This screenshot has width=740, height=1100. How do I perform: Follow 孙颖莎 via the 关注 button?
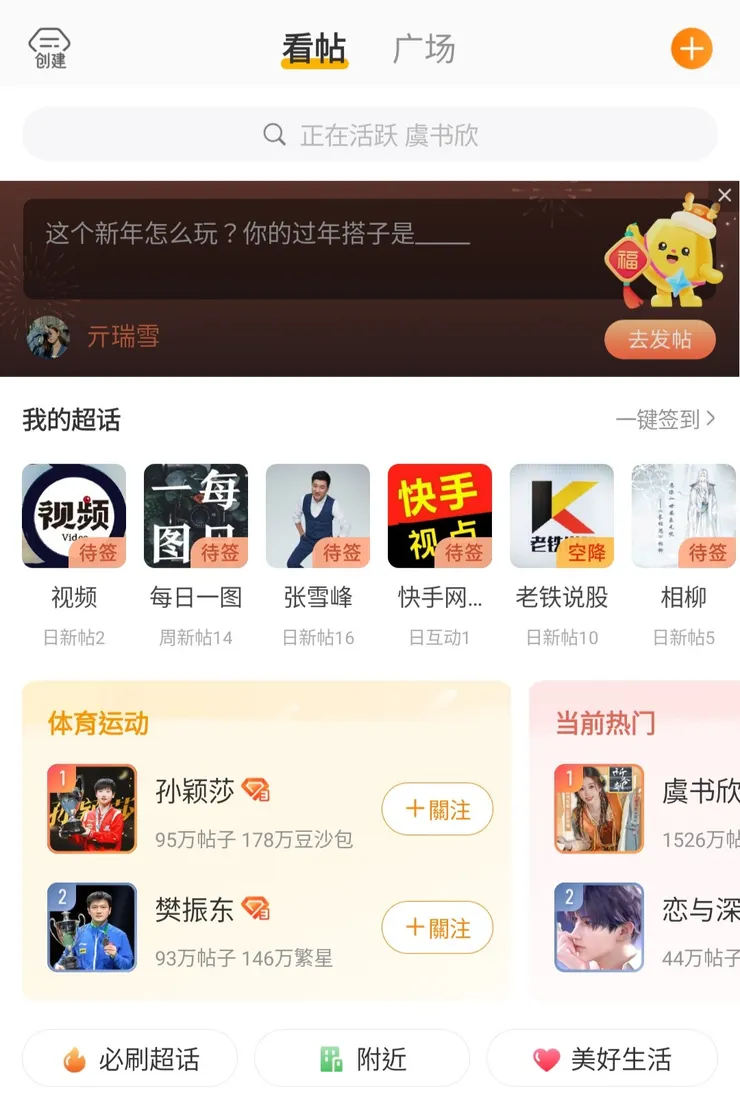pos(437,809)
